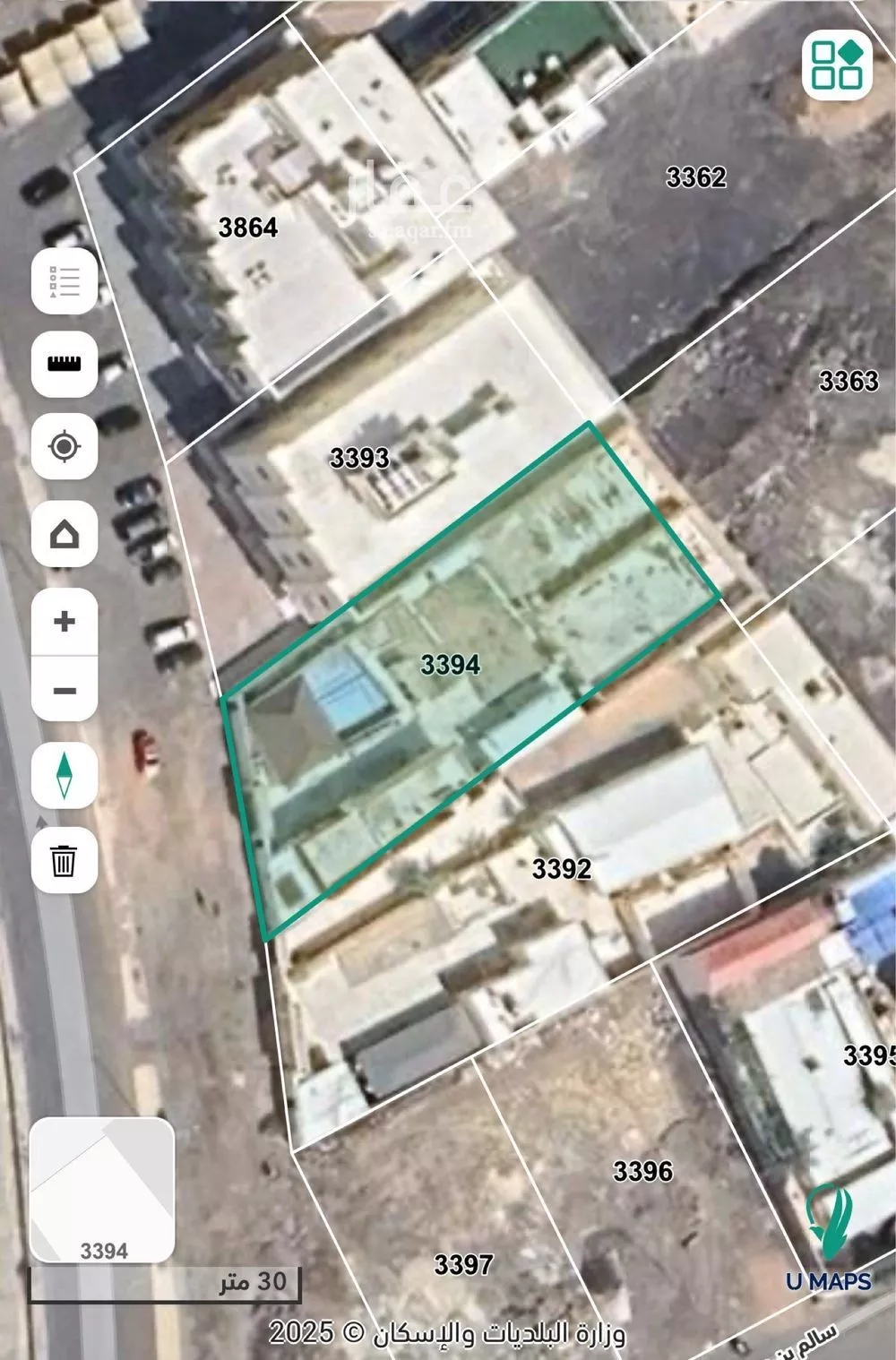Reset map orientation with the compass
Image resolution: width=896 pixels, height=1360 pixels.
pyautogui.click(x=65, y=776)
